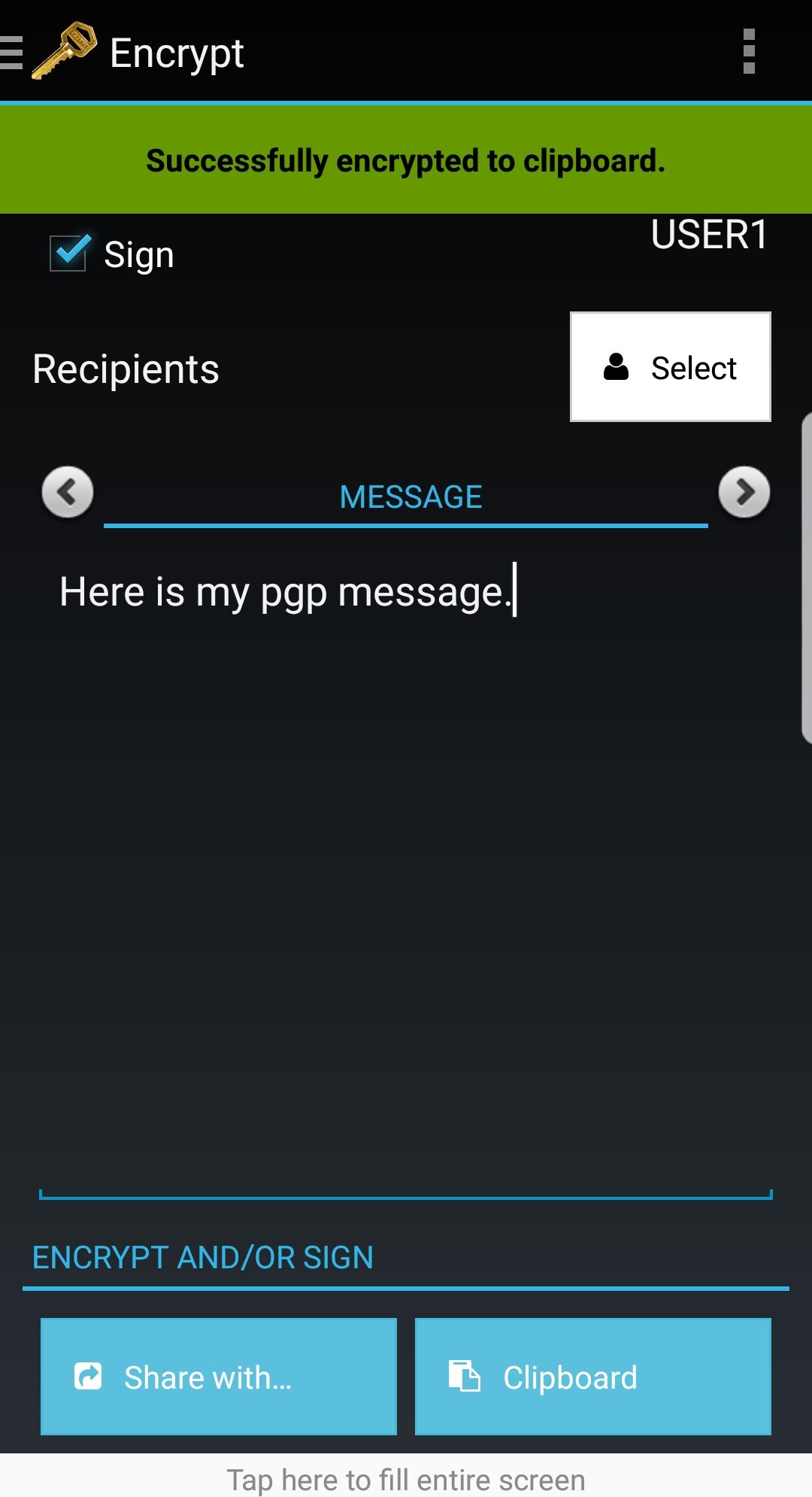Open the navigation drawer menu
Image resolution: width=812 pixels, height=1497 pixels.
(x=14, y=53)
